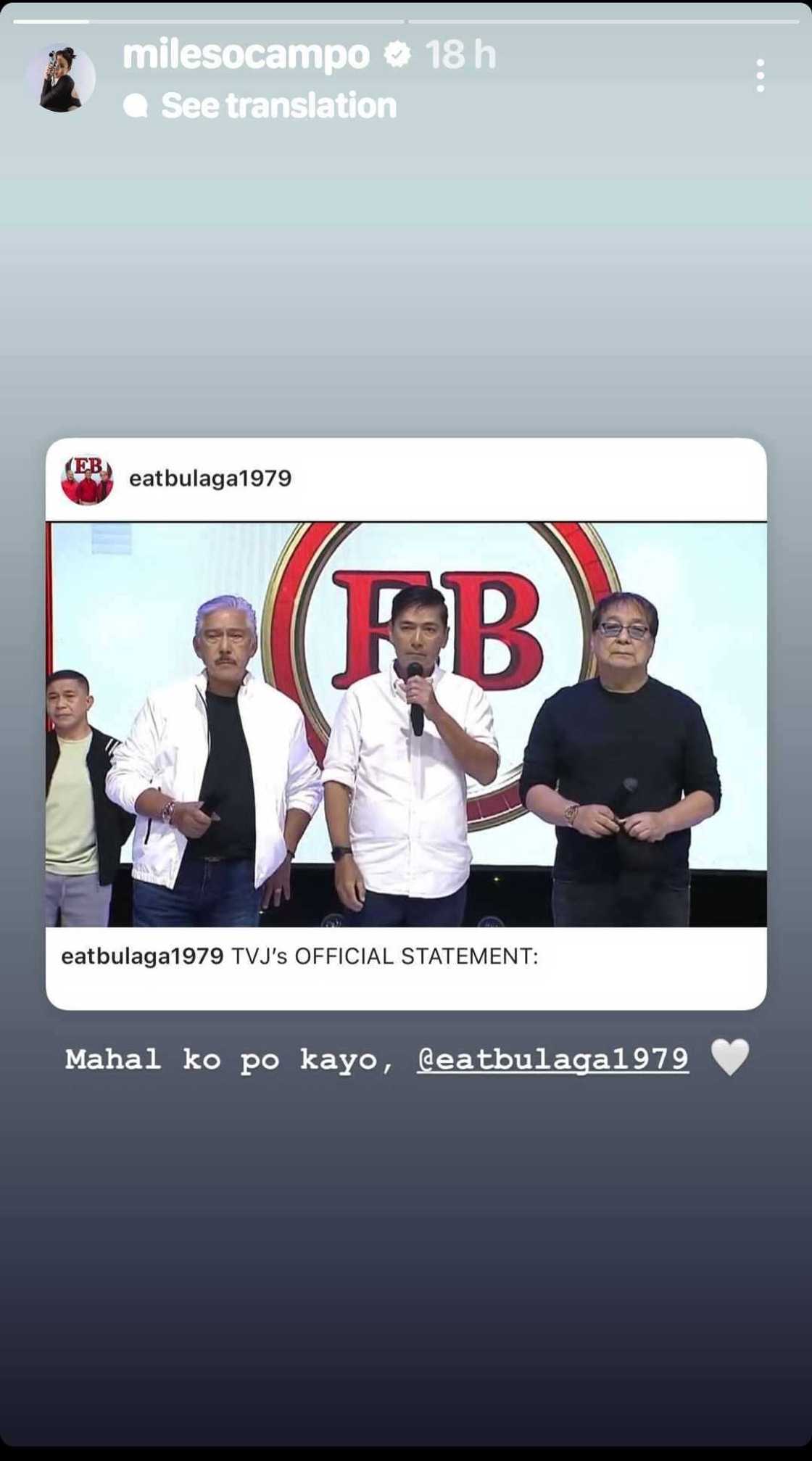Viewport: 812px width, 1461px height.
Task: Open milesocampo's profile picture
Action: click(61, 78)
